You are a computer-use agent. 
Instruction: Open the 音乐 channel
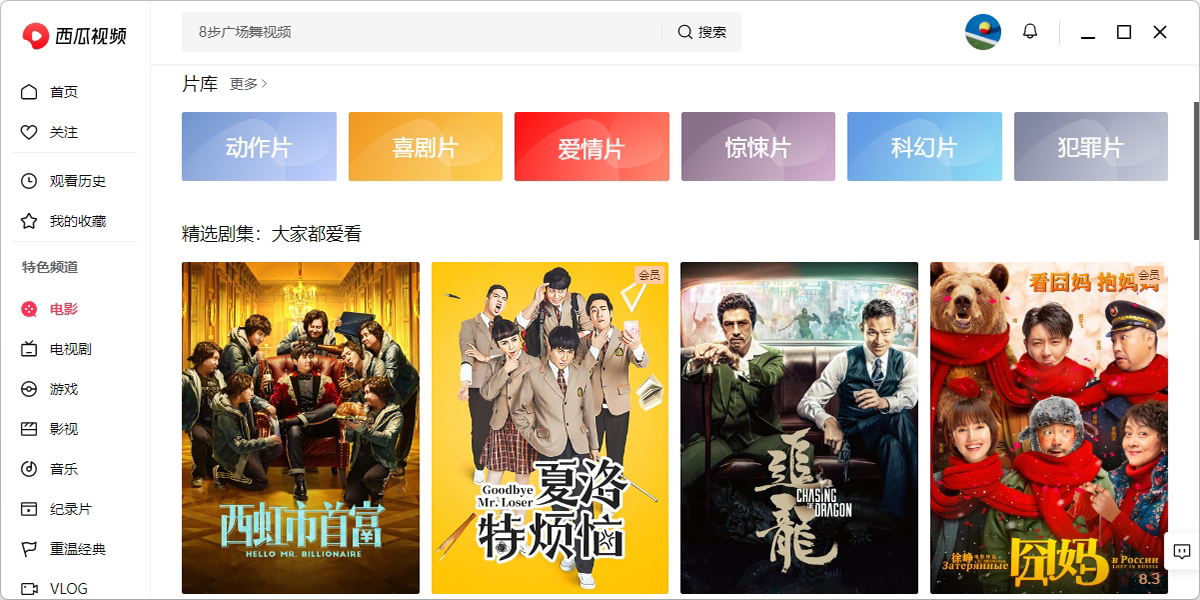click(x=63, y=469)
